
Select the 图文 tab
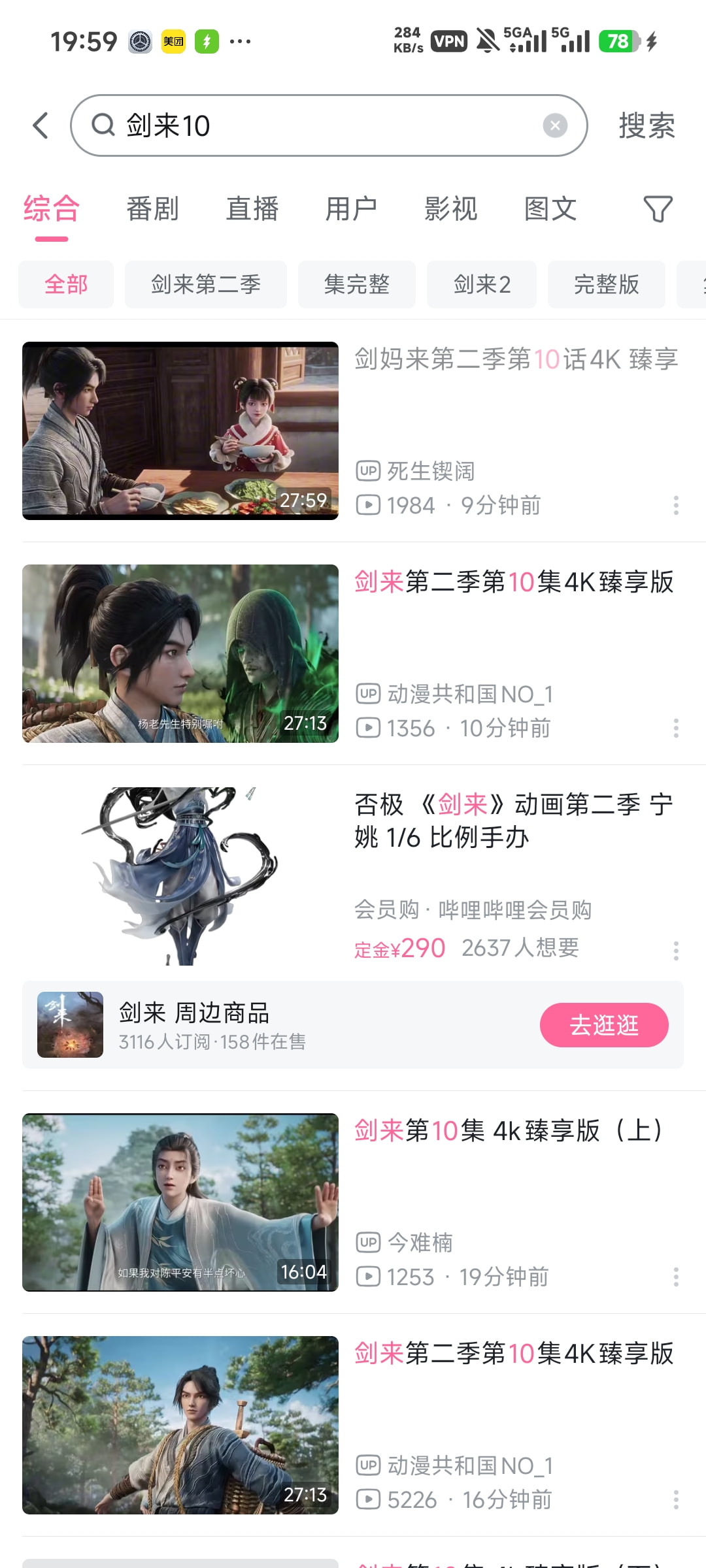click(x=550, y=209)
